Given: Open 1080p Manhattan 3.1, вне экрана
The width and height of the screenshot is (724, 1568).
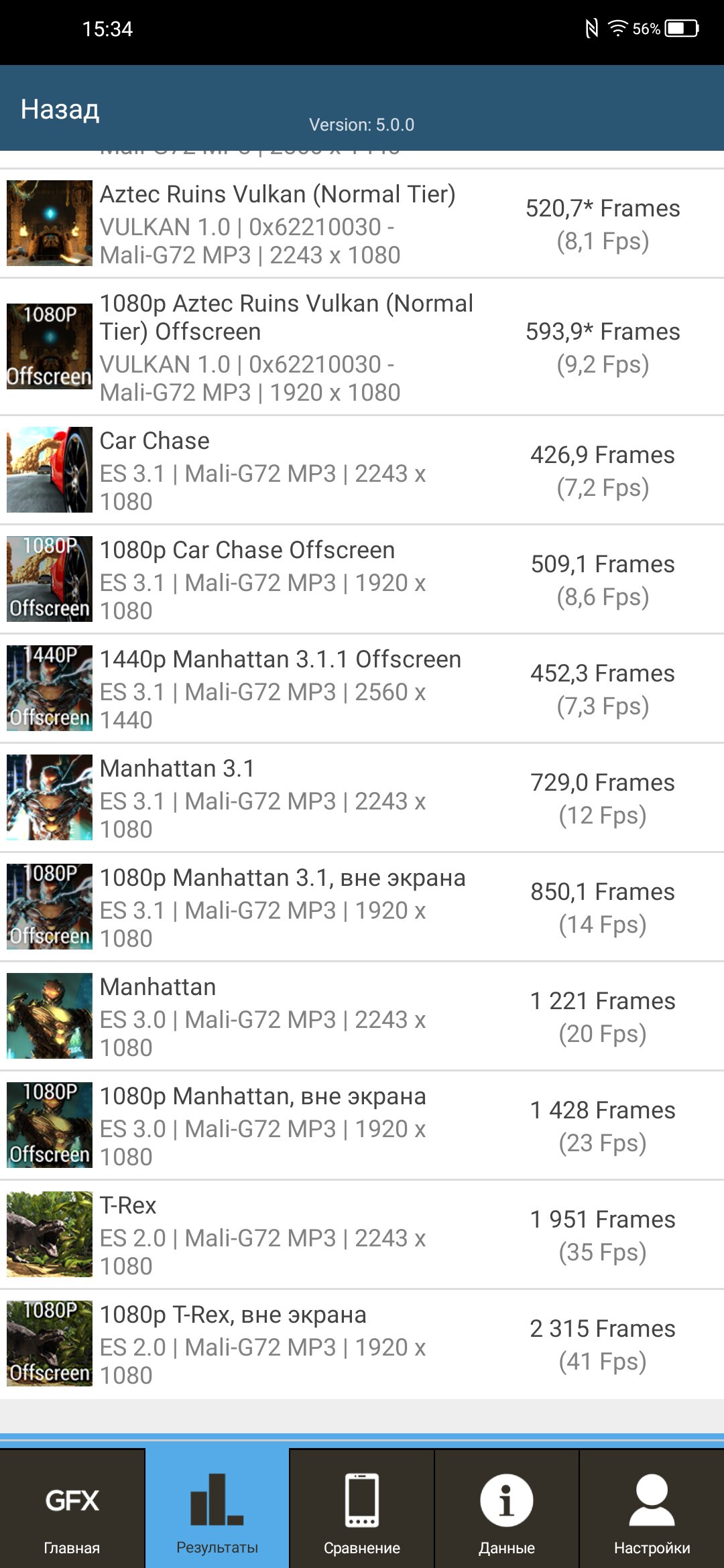Looking at the screenshot, I should point(362,907).
